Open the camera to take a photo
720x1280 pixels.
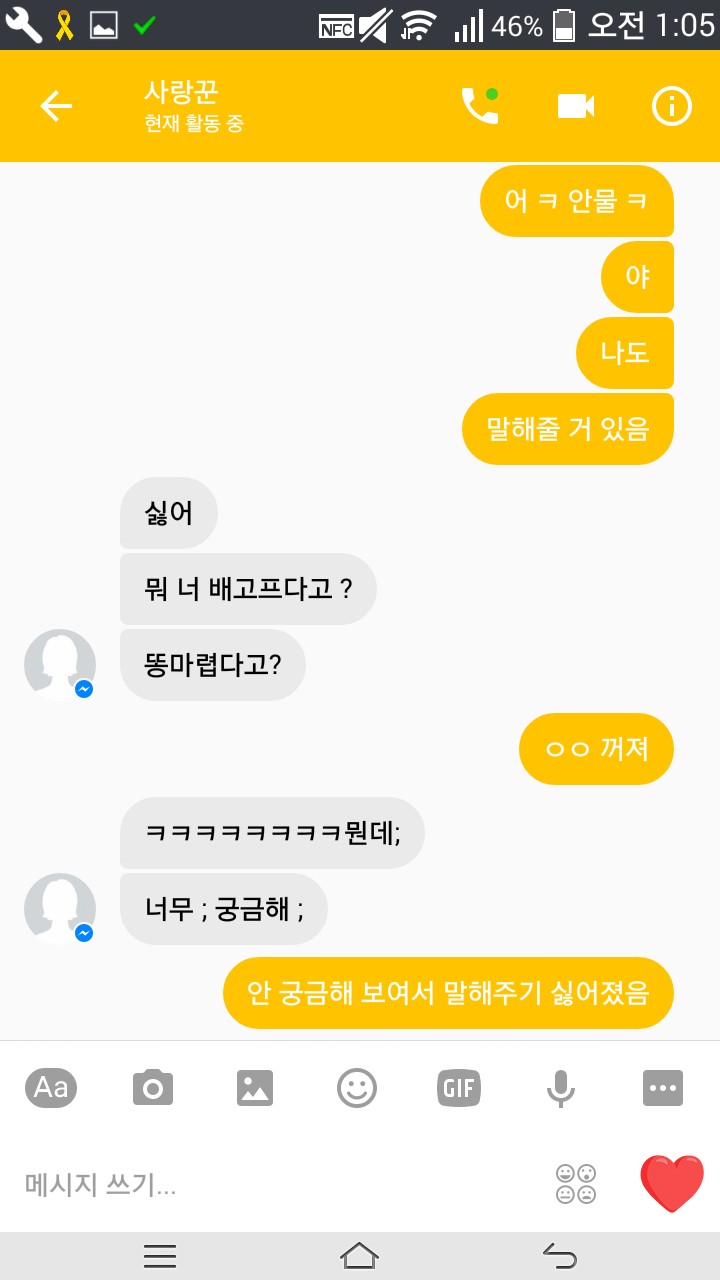pyautogui.click(x=153, y=1088)
